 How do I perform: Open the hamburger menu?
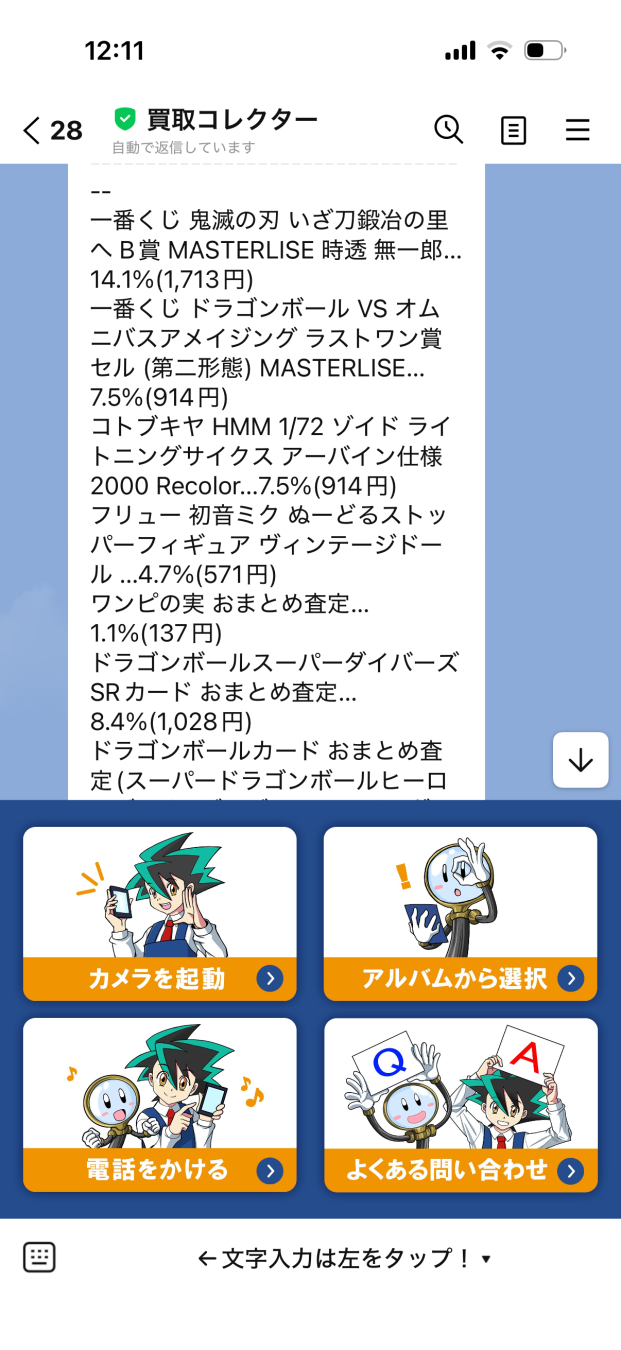pos(578,130)
